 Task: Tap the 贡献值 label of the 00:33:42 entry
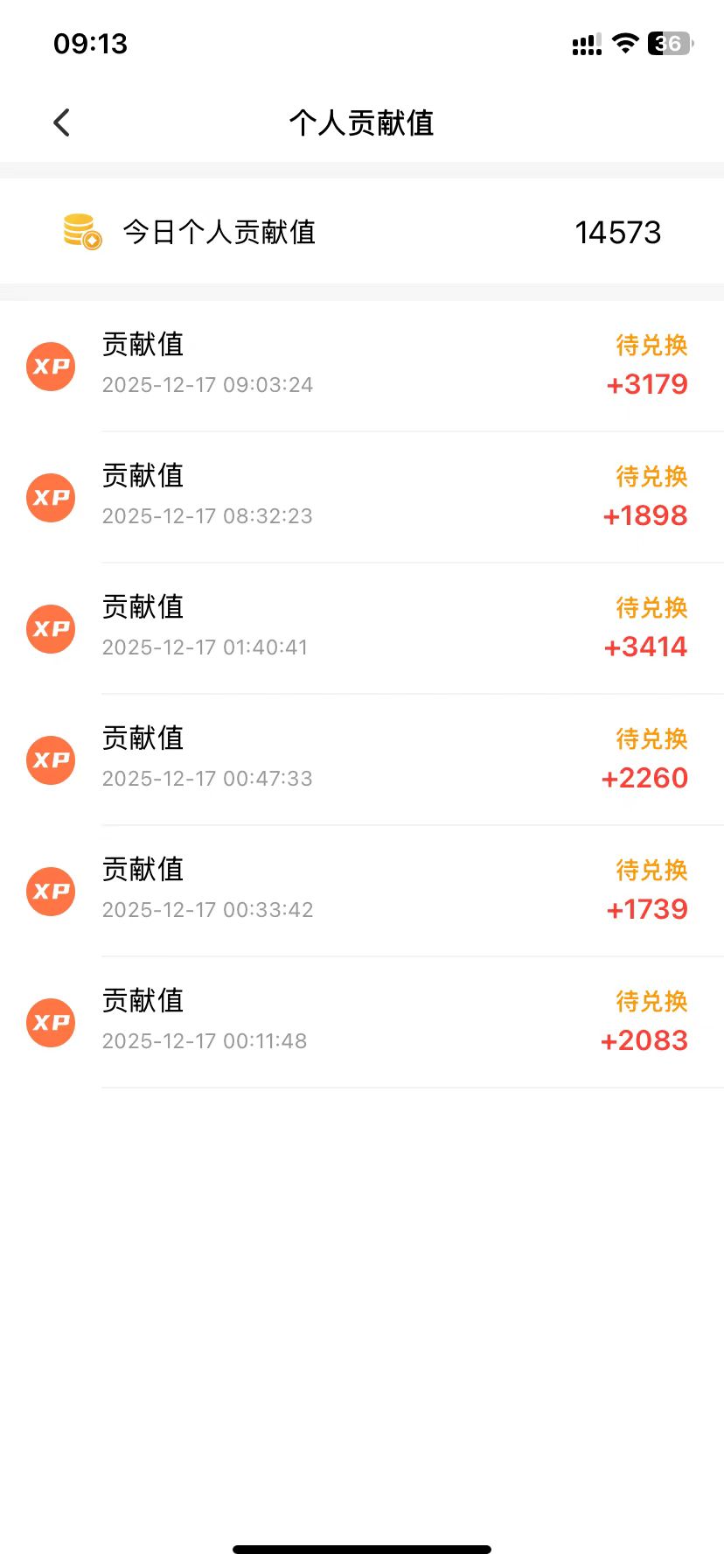[143, 870]
